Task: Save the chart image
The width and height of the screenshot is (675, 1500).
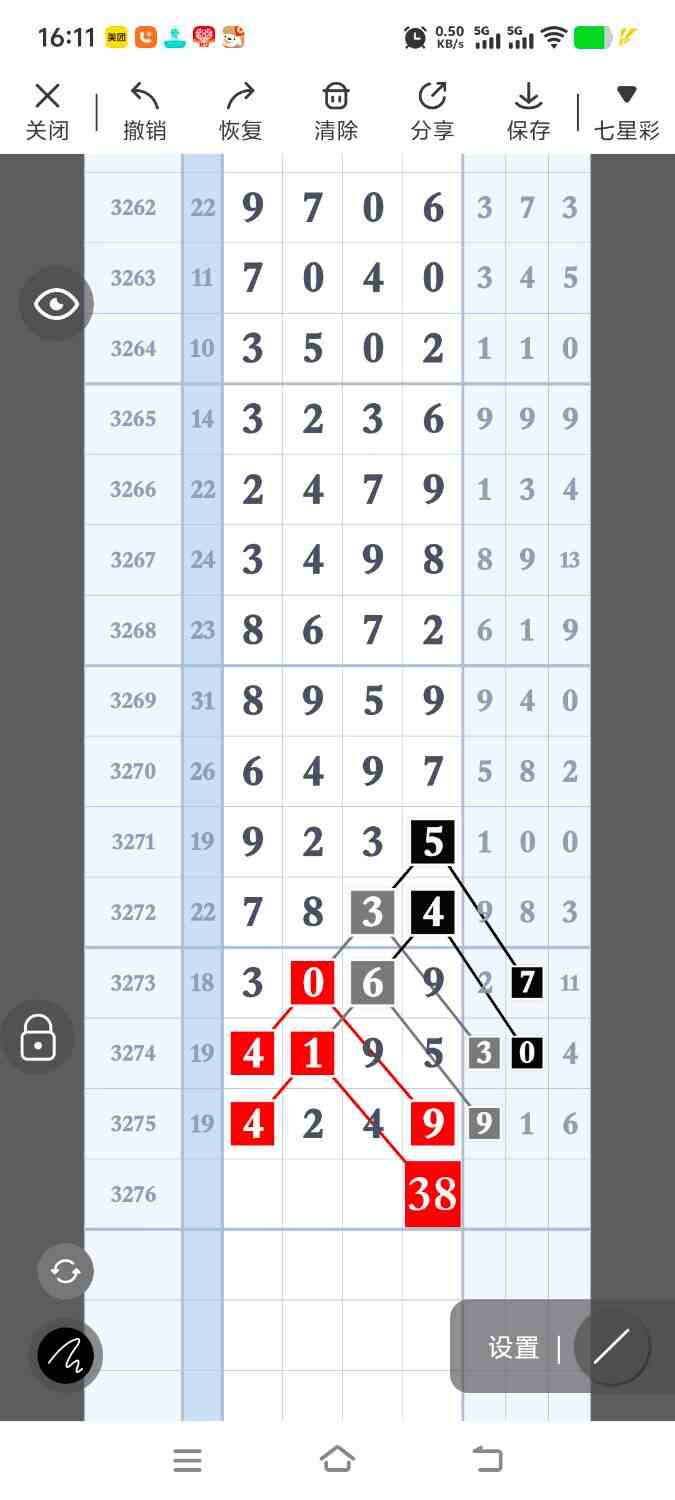Action: pos(528,111)
